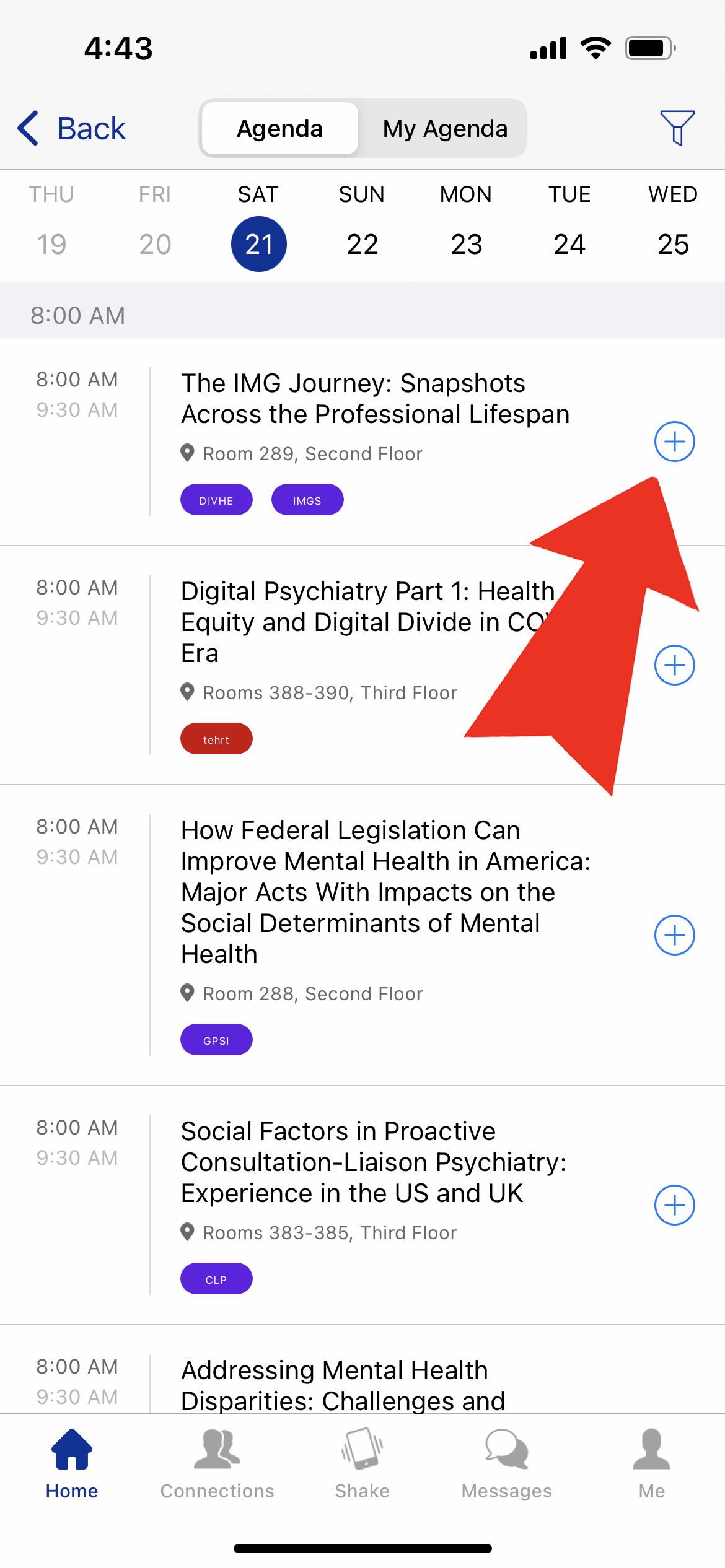The height and width of the screenshot is (1568, 725).
Task: Select Sunday the 22nd
Action: pos(362,243)
